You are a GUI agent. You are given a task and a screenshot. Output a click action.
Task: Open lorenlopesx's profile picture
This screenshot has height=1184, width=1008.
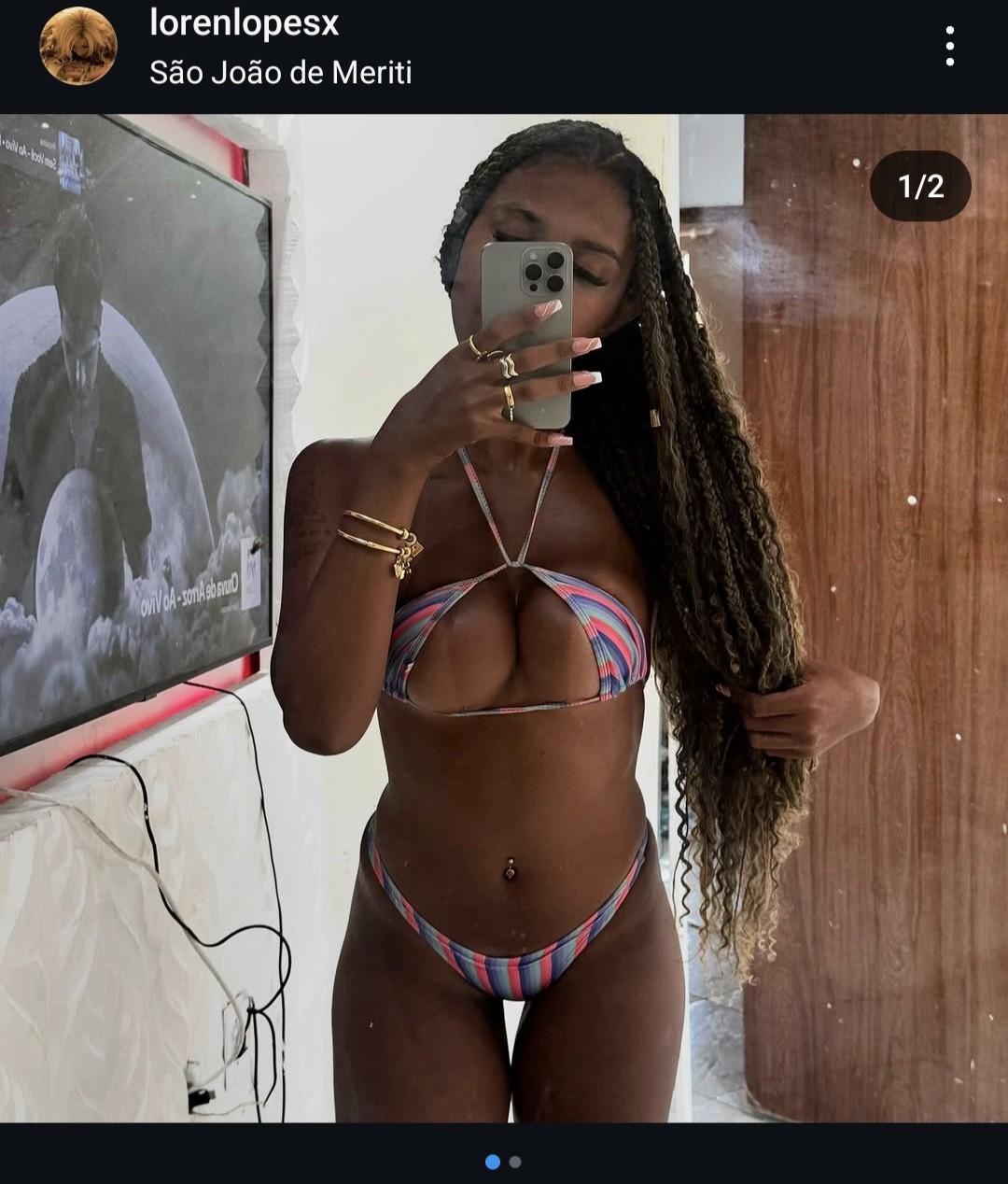coord(78,46)
